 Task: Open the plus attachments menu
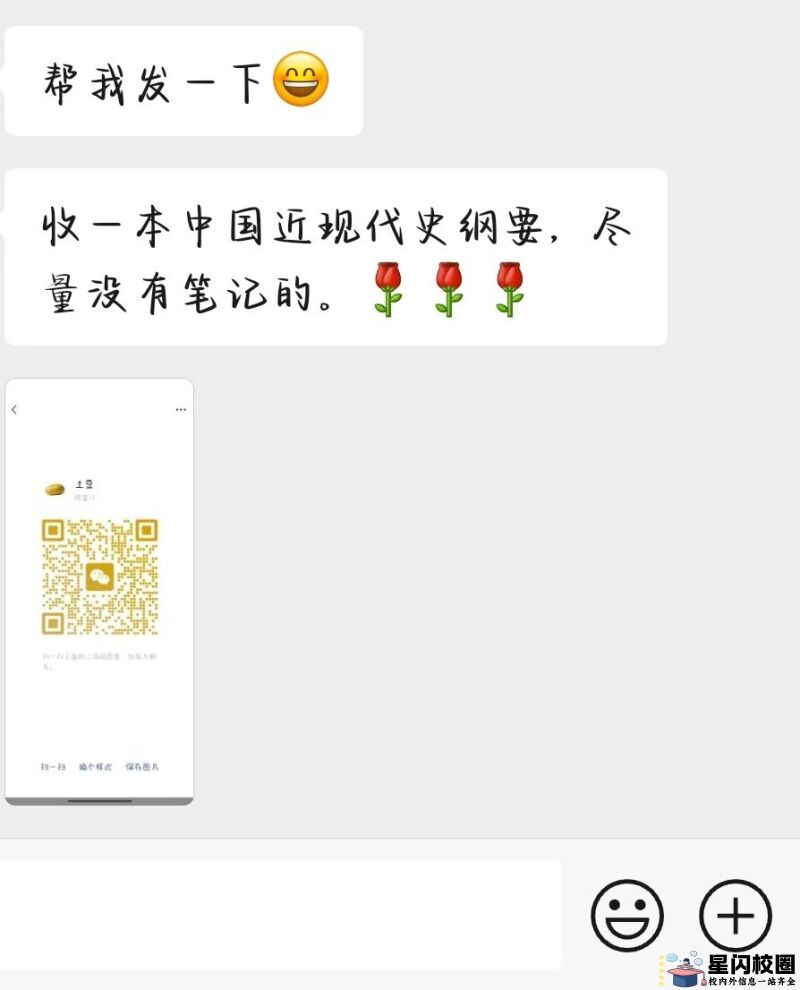(x=735, y=915)
